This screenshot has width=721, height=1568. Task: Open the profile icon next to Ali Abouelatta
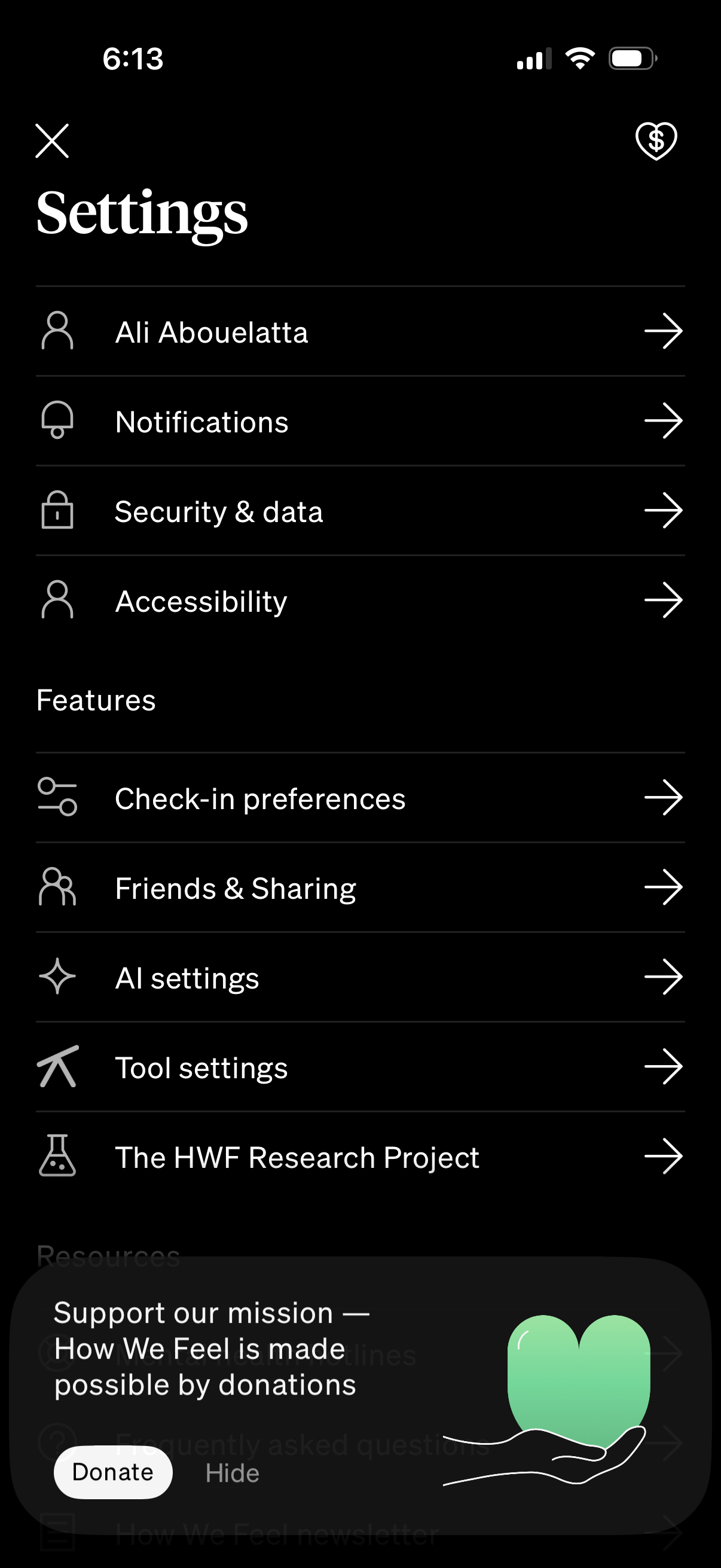58,332
